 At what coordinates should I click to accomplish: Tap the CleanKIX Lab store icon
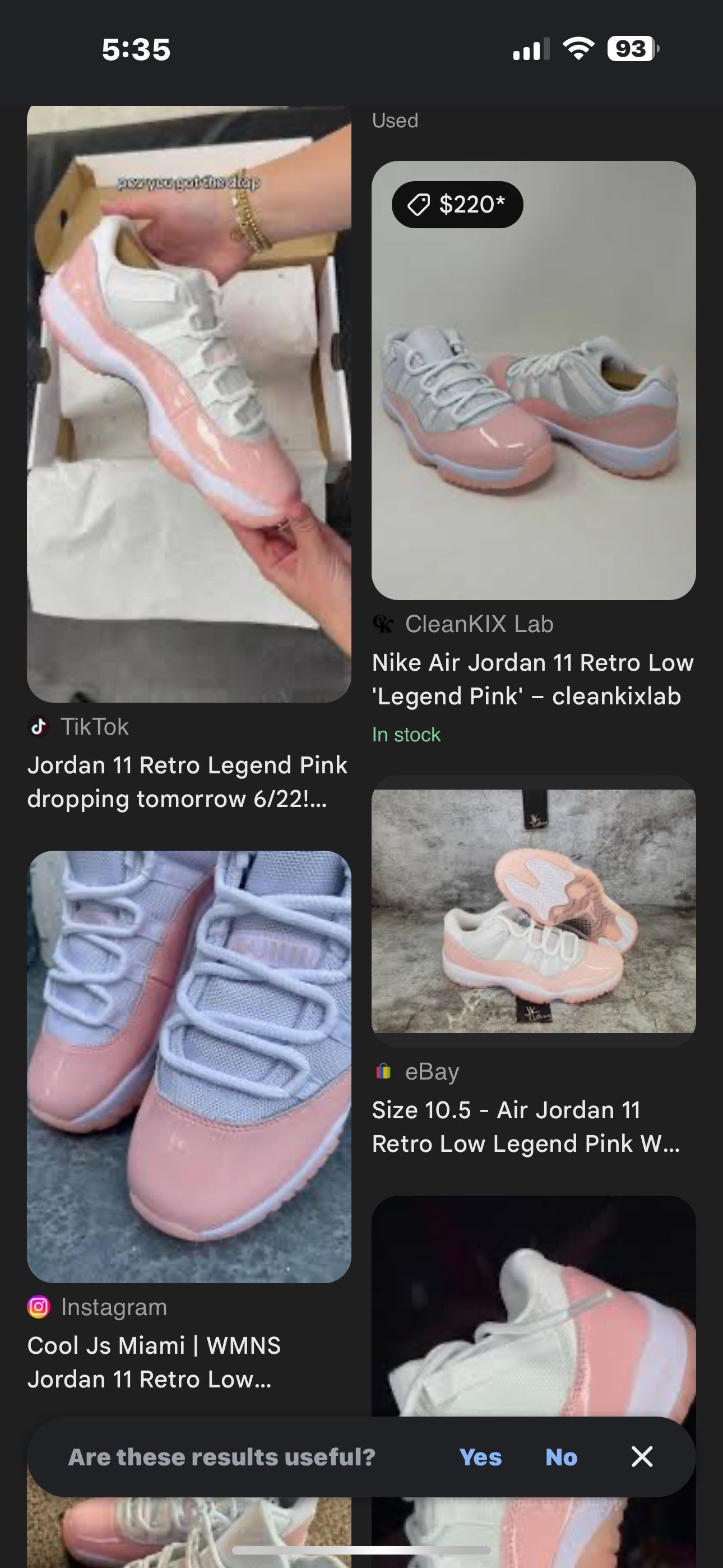click(384, 625)
